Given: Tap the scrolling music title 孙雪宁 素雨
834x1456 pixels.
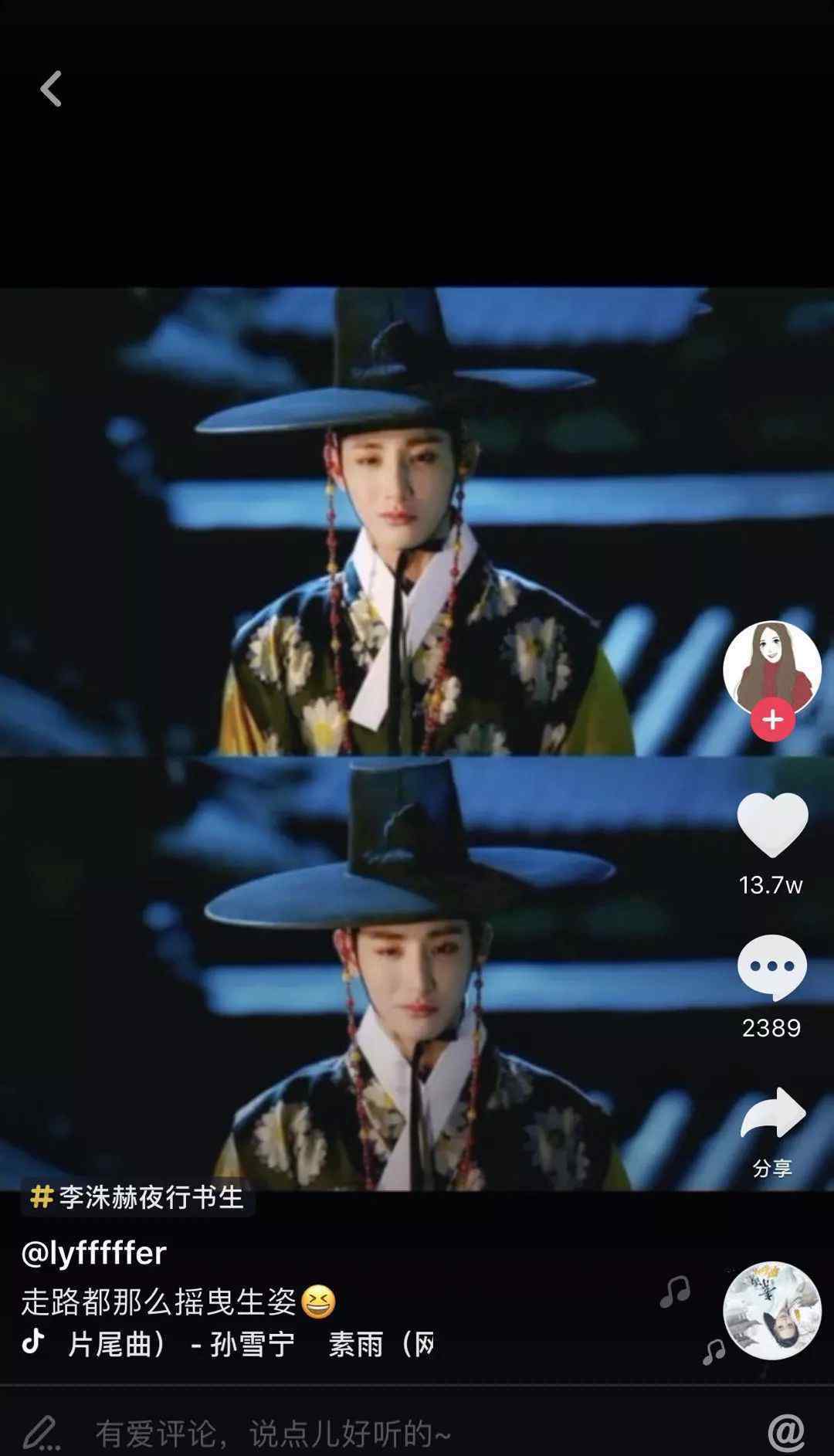Looking at the screenshot, I should click(251, 1344).
